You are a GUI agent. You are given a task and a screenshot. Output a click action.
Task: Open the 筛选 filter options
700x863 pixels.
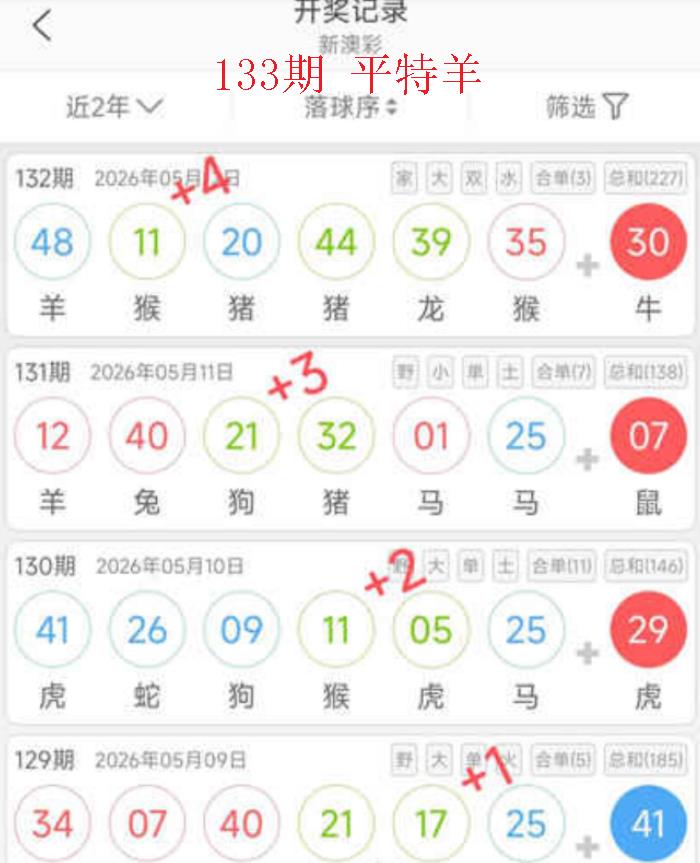(587, 106)
